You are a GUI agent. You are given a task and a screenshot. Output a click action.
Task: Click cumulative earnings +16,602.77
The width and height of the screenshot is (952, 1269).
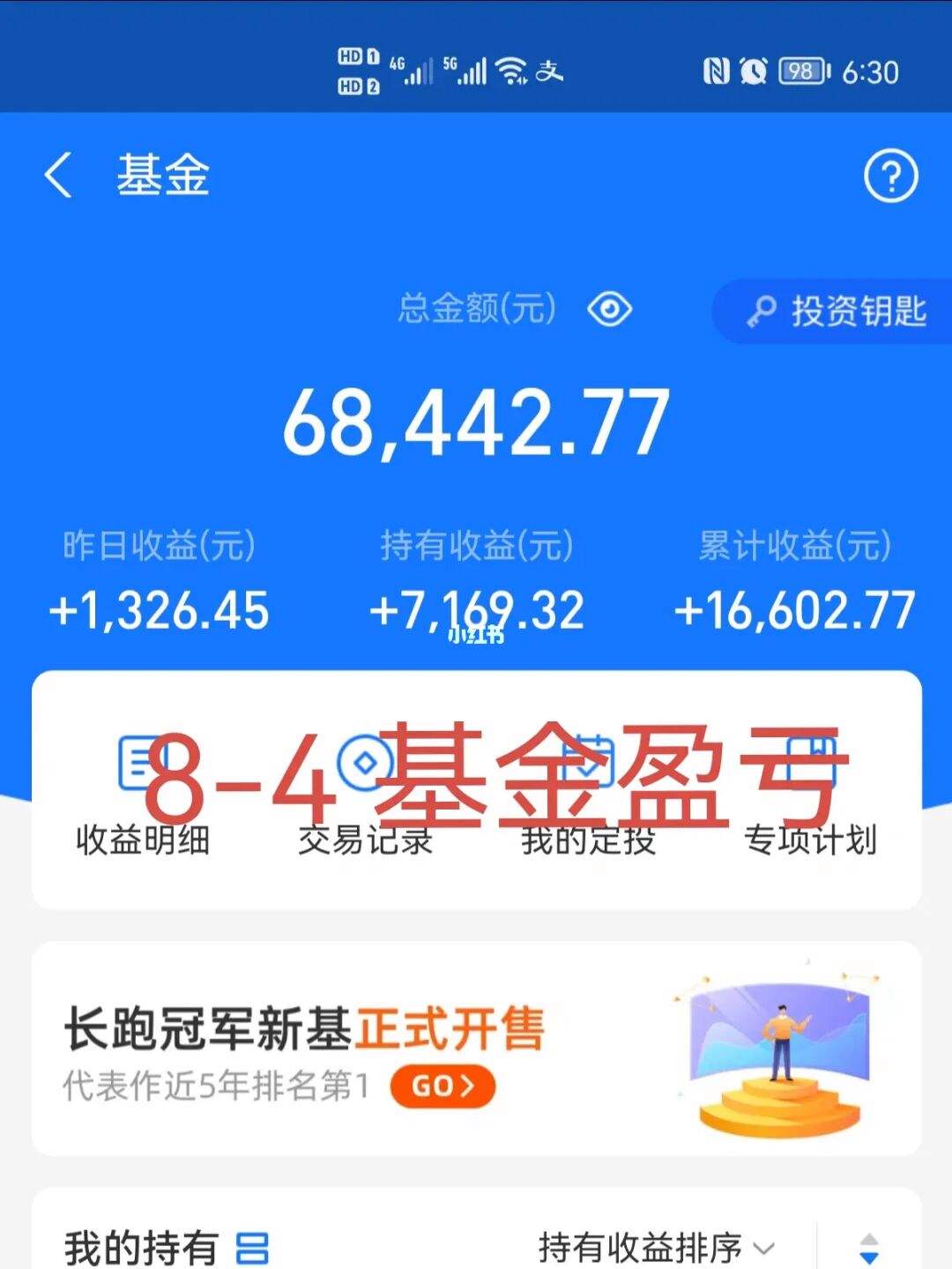point(794,607)
